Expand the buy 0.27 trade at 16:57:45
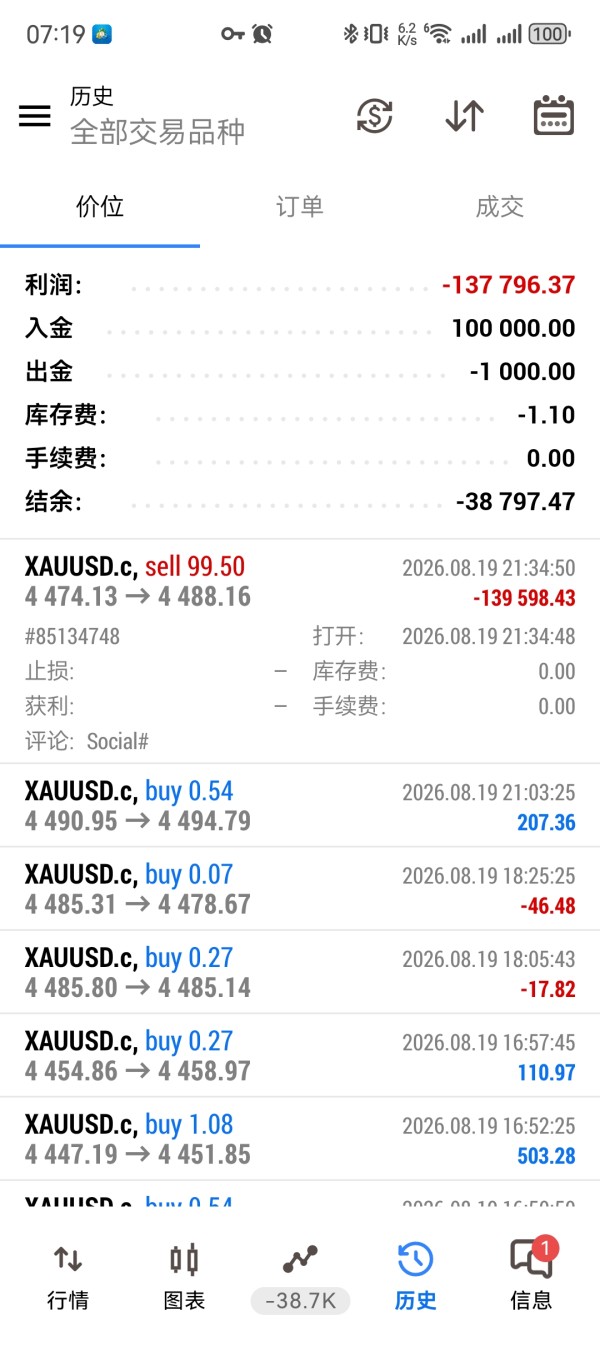600x1356 pixels. 300,1056
